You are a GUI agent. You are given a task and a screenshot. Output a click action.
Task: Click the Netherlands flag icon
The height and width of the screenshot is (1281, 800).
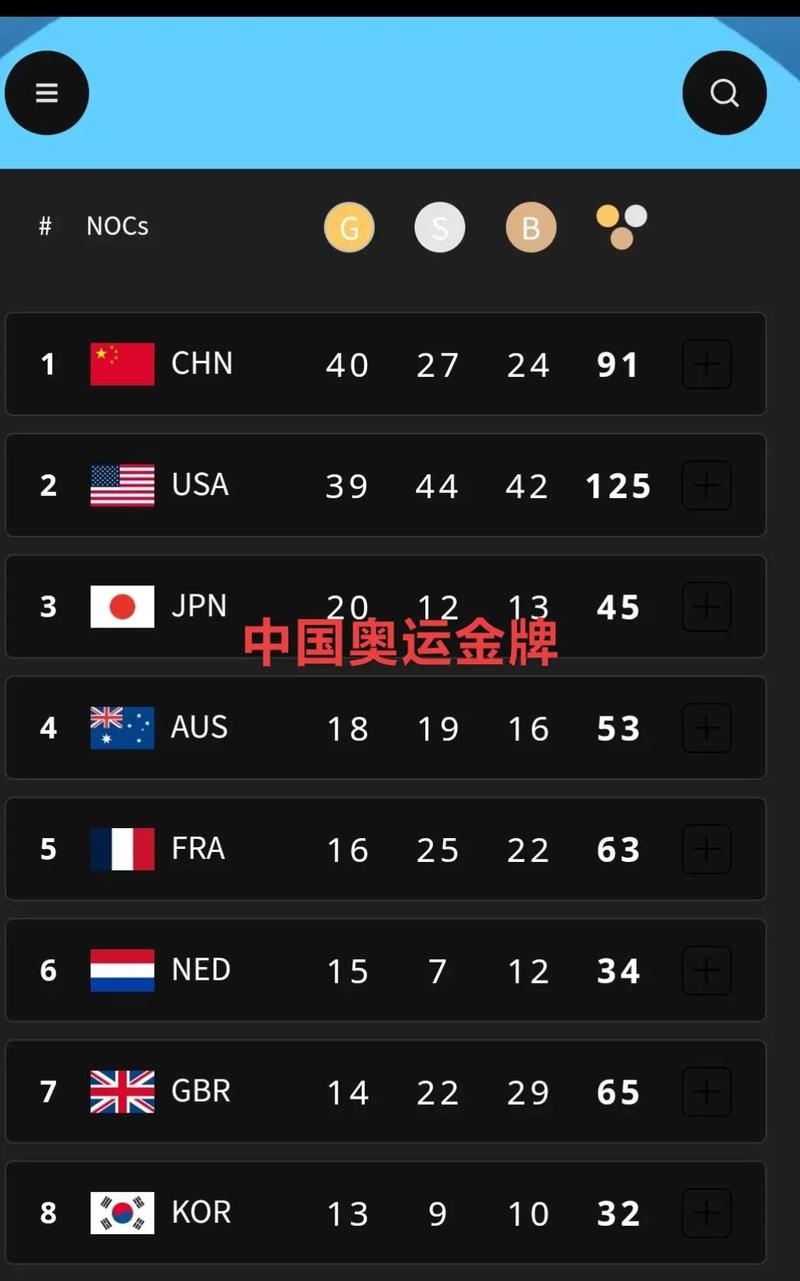tap(121, 970)
